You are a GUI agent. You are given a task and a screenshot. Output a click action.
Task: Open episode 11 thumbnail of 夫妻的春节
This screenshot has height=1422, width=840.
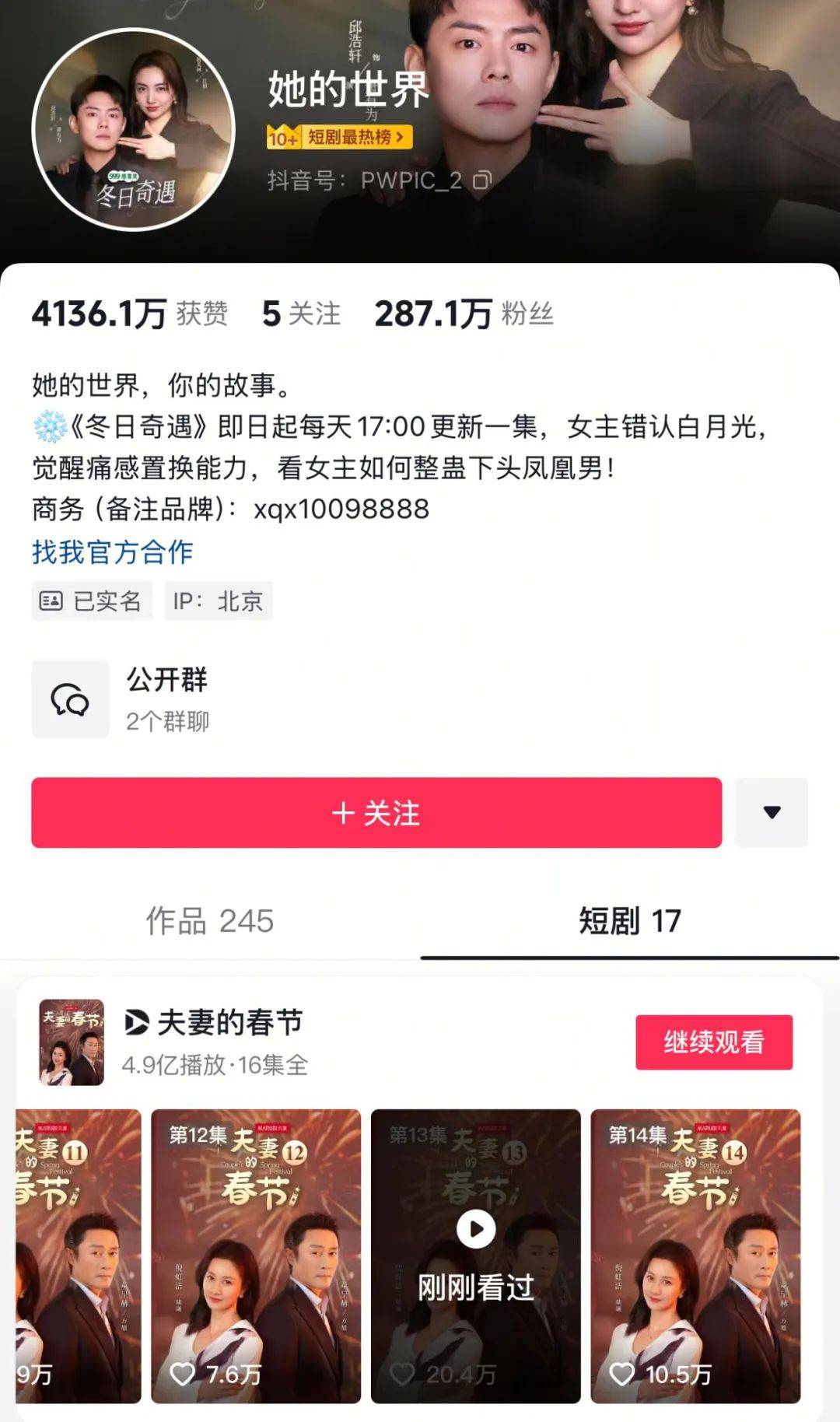point(78,1256)
